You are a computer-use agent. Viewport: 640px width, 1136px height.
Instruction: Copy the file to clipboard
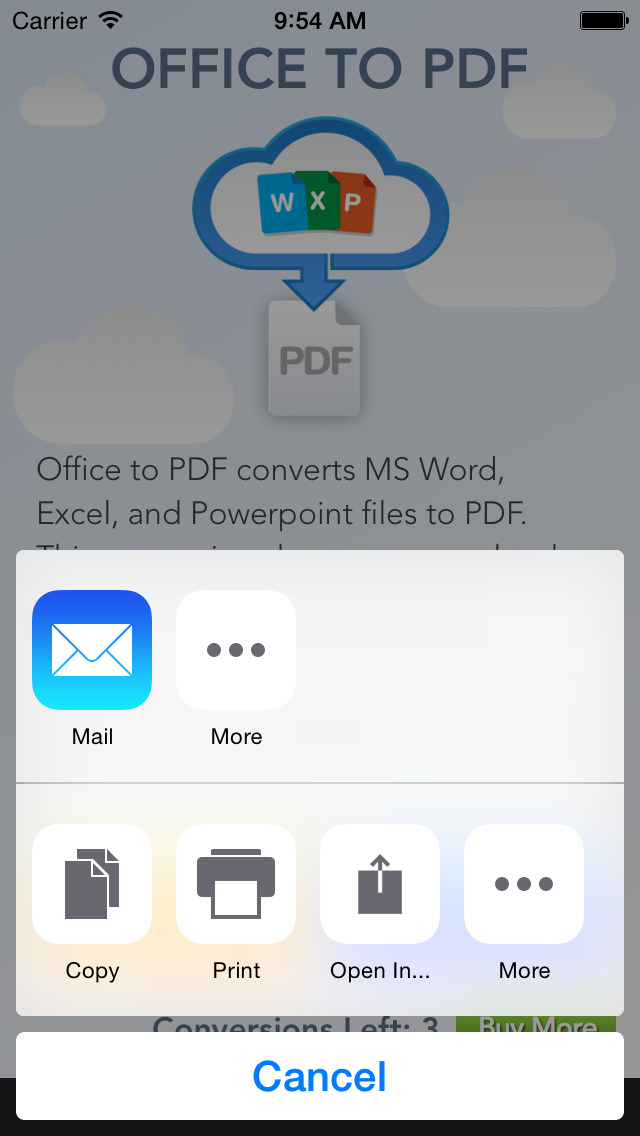pos(92,884)
